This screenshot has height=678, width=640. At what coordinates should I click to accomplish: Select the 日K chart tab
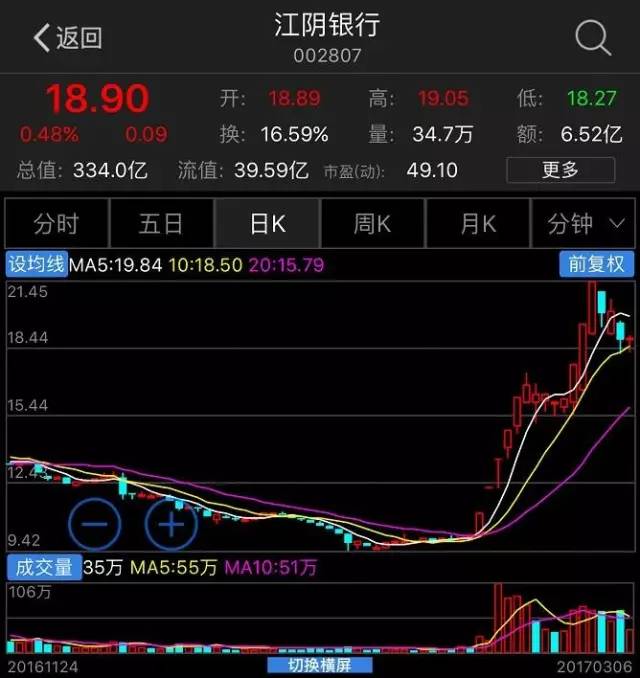pyautogui.click(x=268, y=223)
